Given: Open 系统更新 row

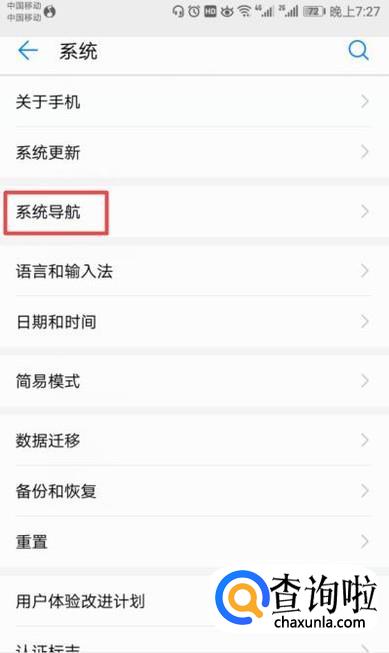Looking at the screenshot, I should click(194, 152).
